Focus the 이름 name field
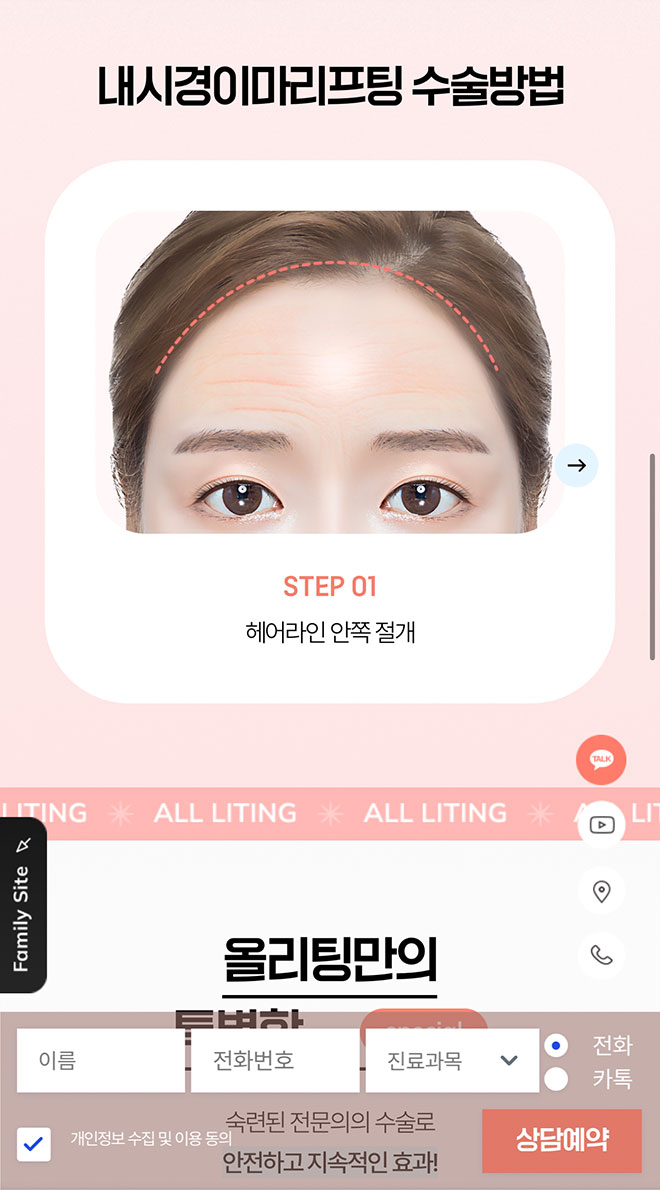 (x=100, y=1061)
